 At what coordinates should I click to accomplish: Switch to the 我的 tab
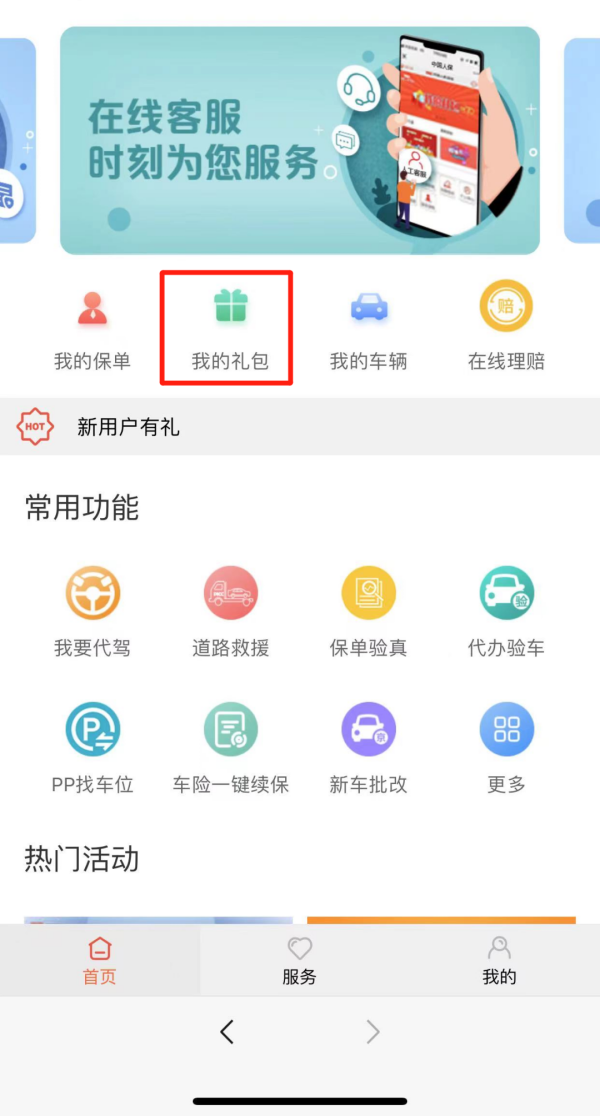pos(499,960)
